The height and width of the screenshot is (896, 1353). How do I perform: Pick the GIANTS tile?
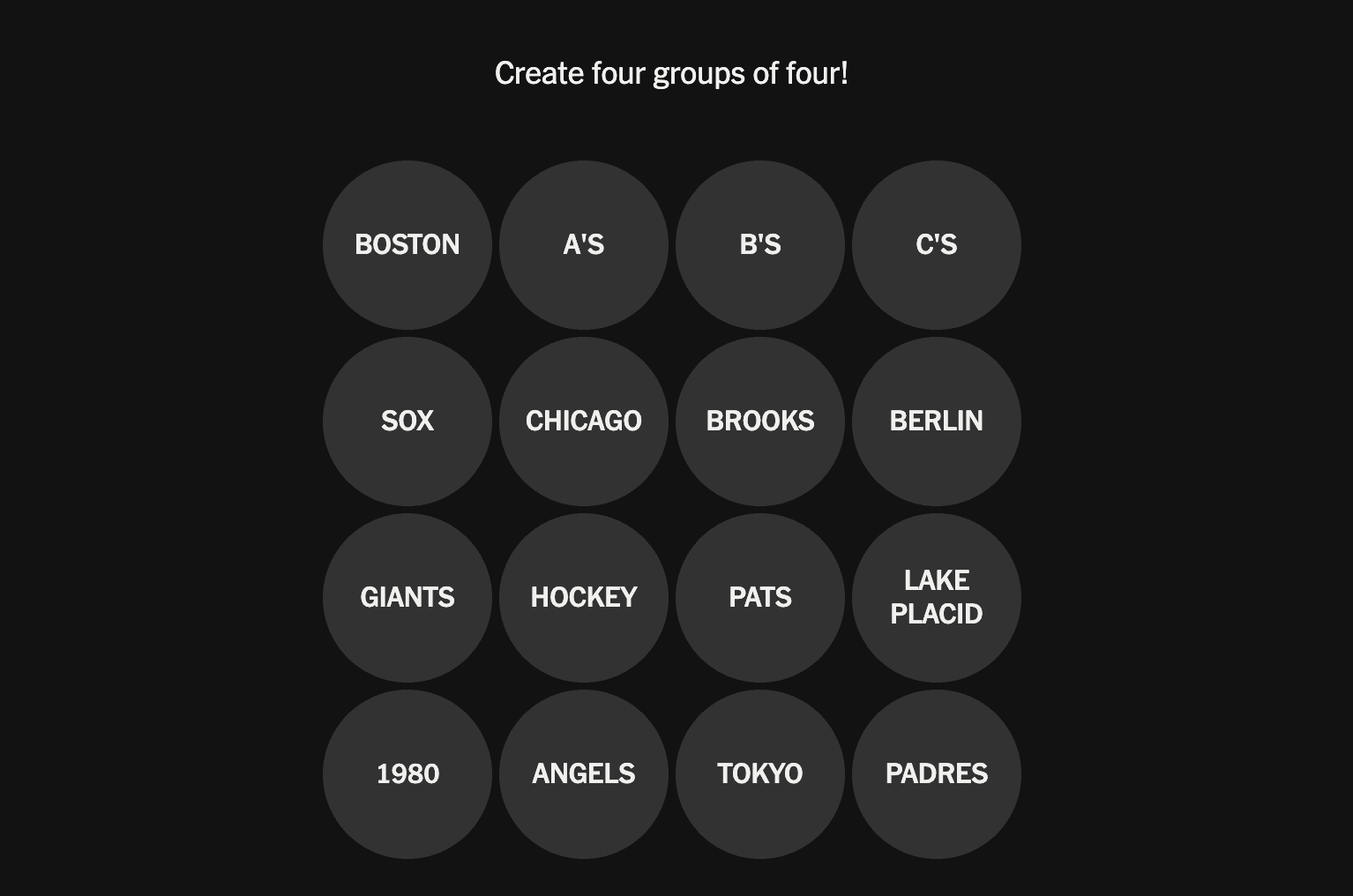point(407,598)
